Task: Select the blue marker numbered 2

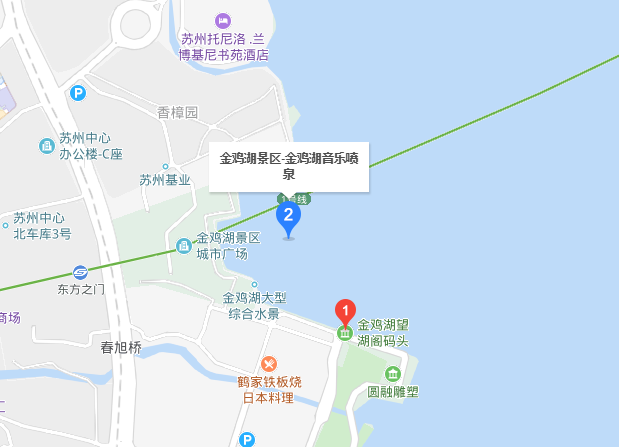Action: click(x=289, y=216)
